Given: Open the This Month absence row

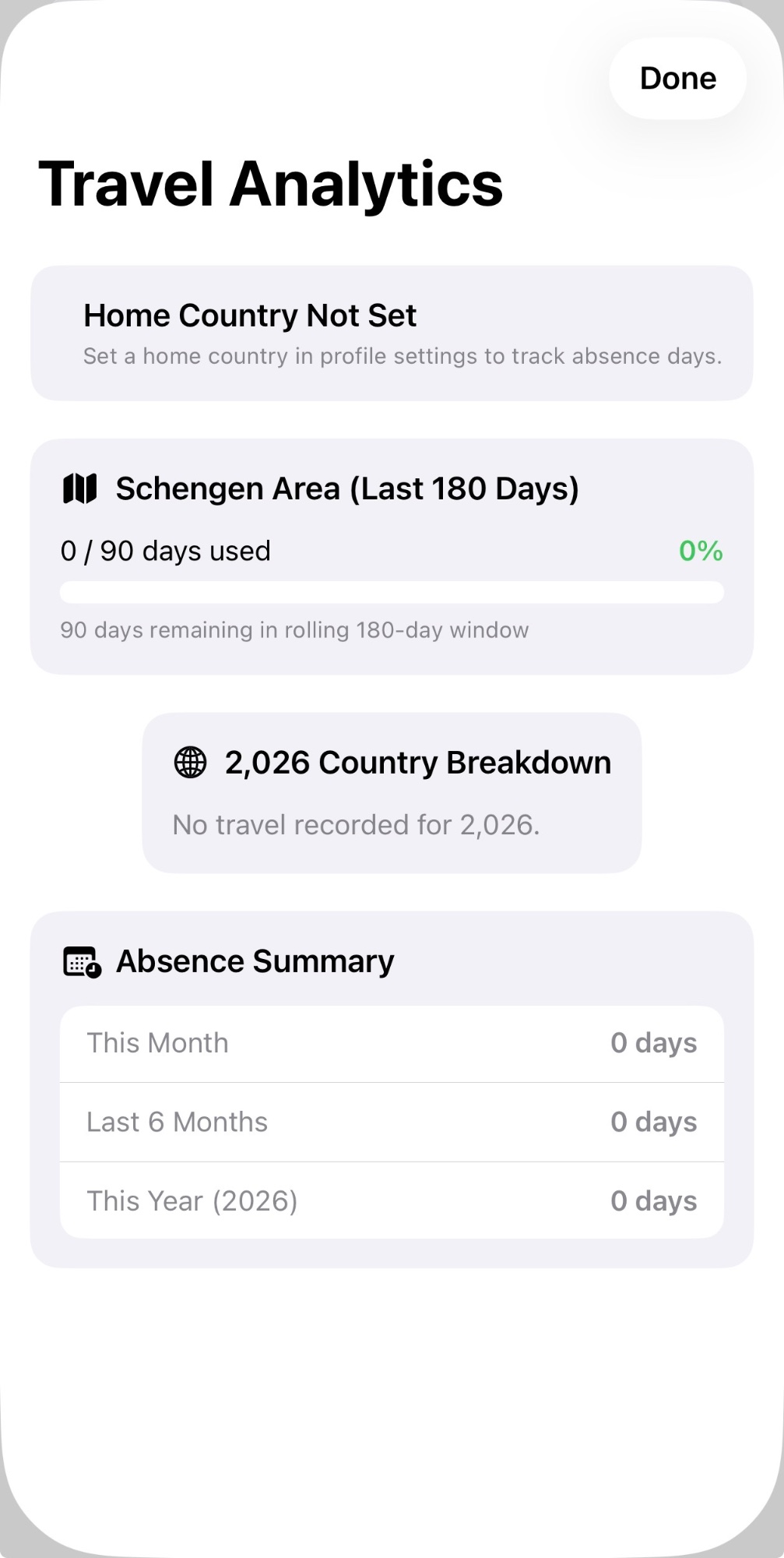Looking at the screenshot, I should click(x=392, y=1043).
